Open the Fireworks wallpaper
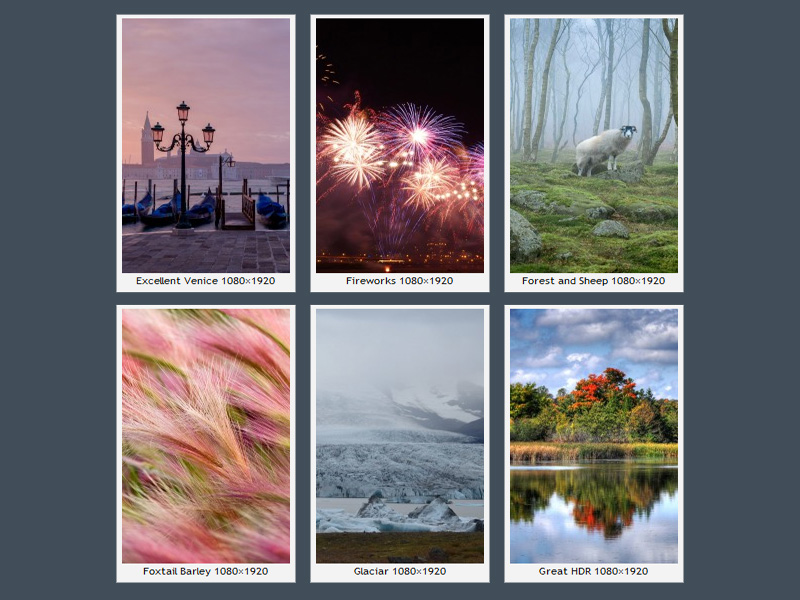This screenshot has width=800, height=600. click(399, 146)
